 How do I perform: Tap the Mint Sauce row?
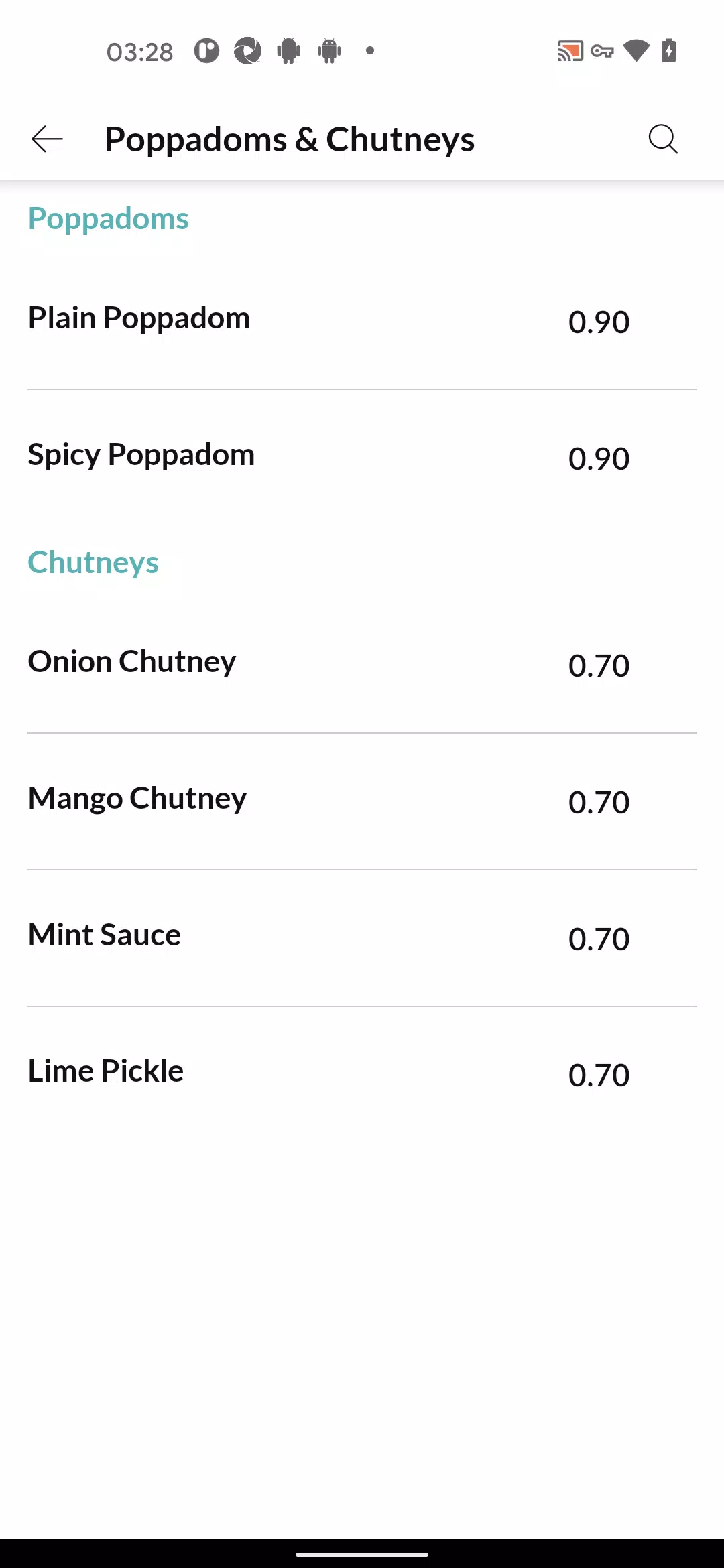point(362,938)
